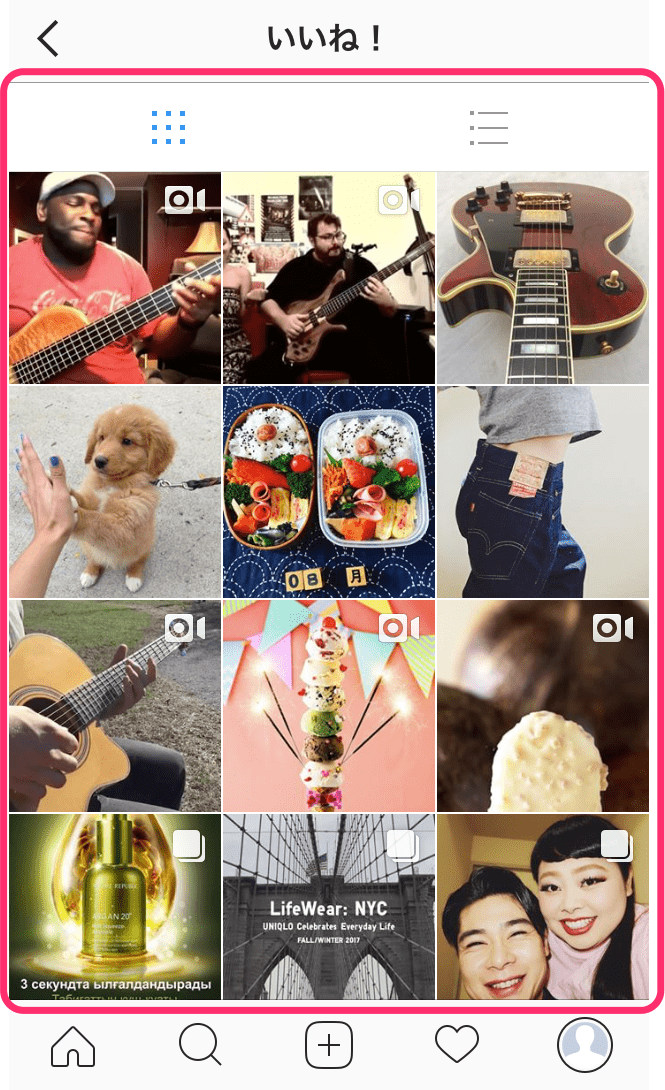Open the stacked ice cream scoops video
665x1090 pixels.
(329, 706)
